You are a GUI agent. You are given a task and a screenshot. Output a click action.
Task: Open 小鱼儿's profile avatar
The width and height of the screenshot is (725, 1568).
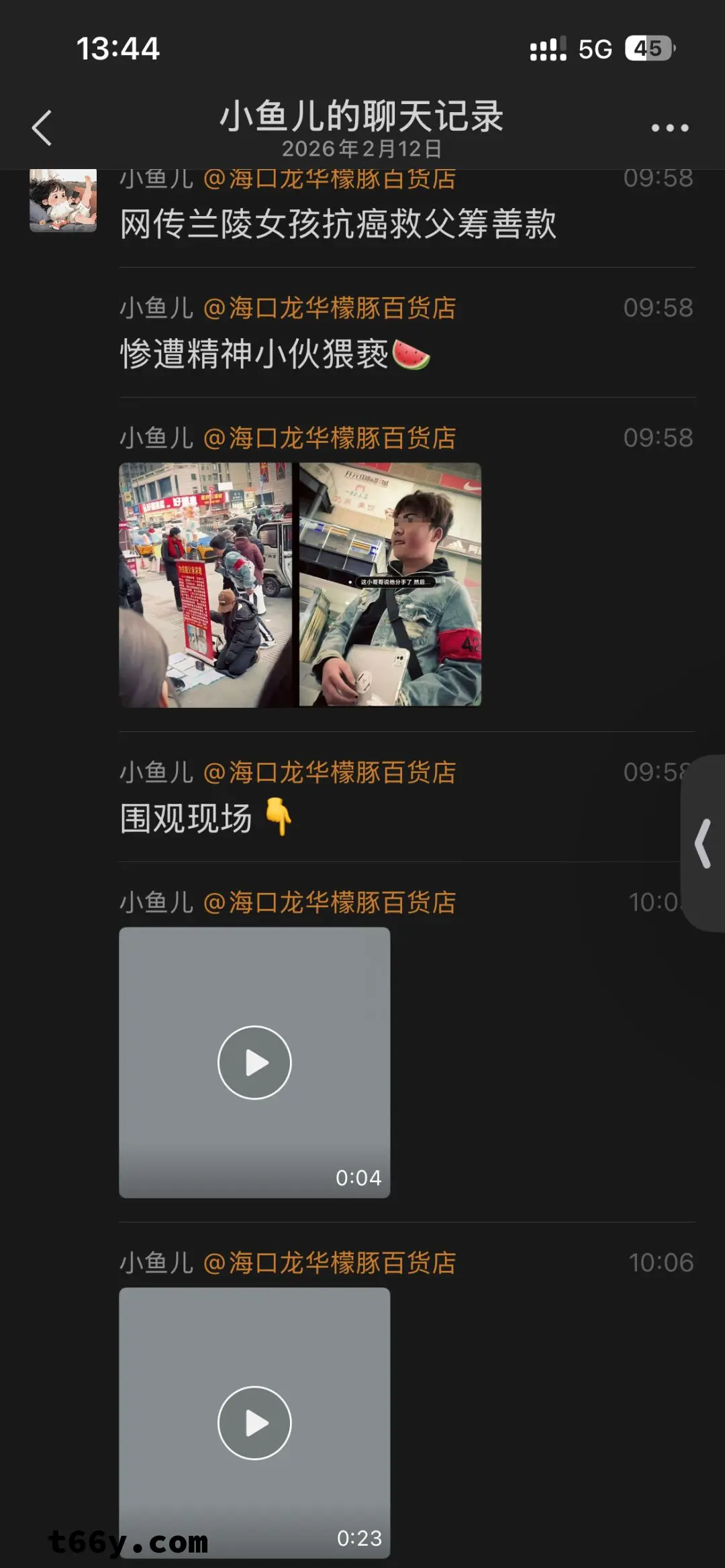click(x=63, y=201)
